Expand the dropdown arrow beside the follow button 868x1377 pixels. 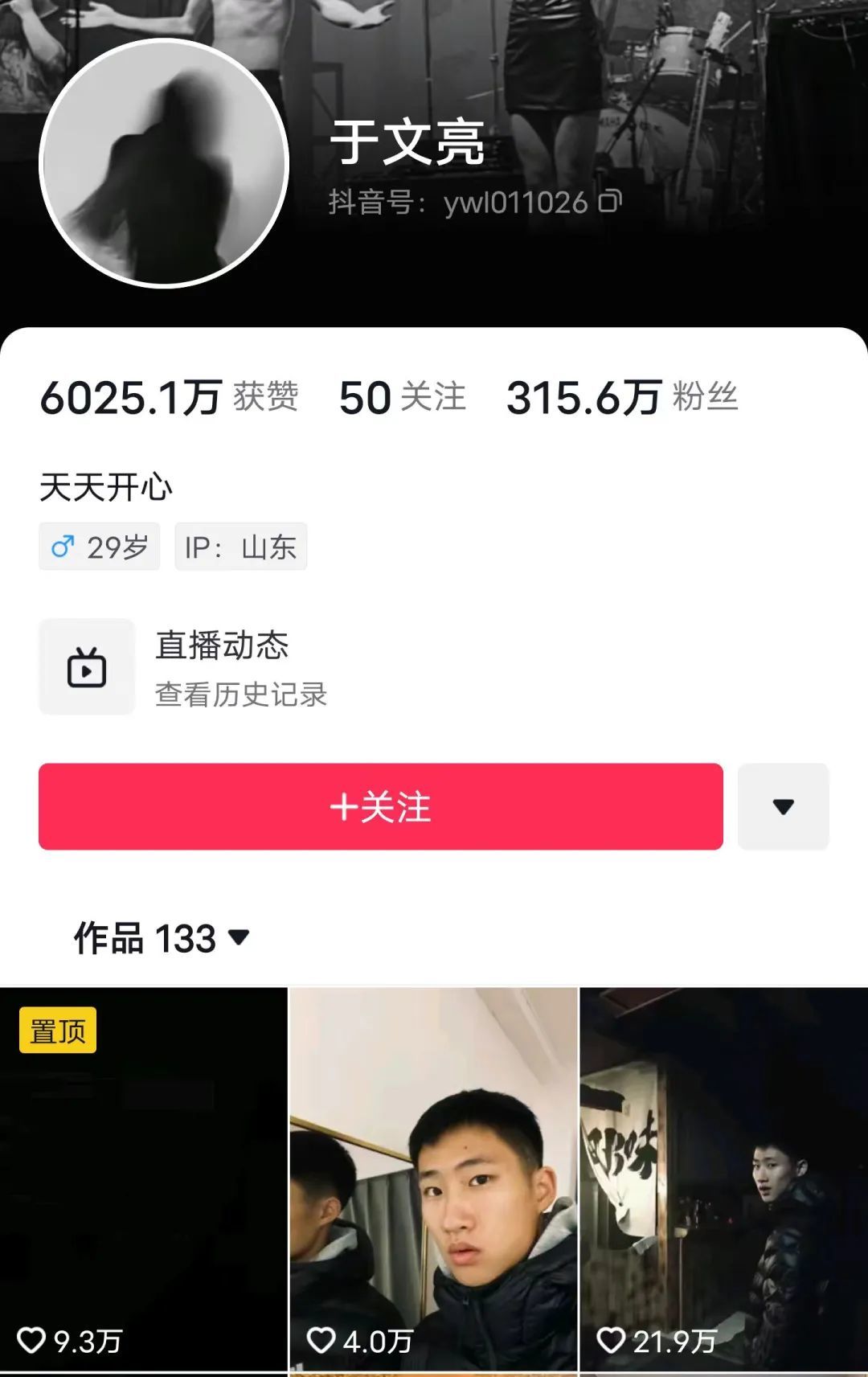coord(783,806)
